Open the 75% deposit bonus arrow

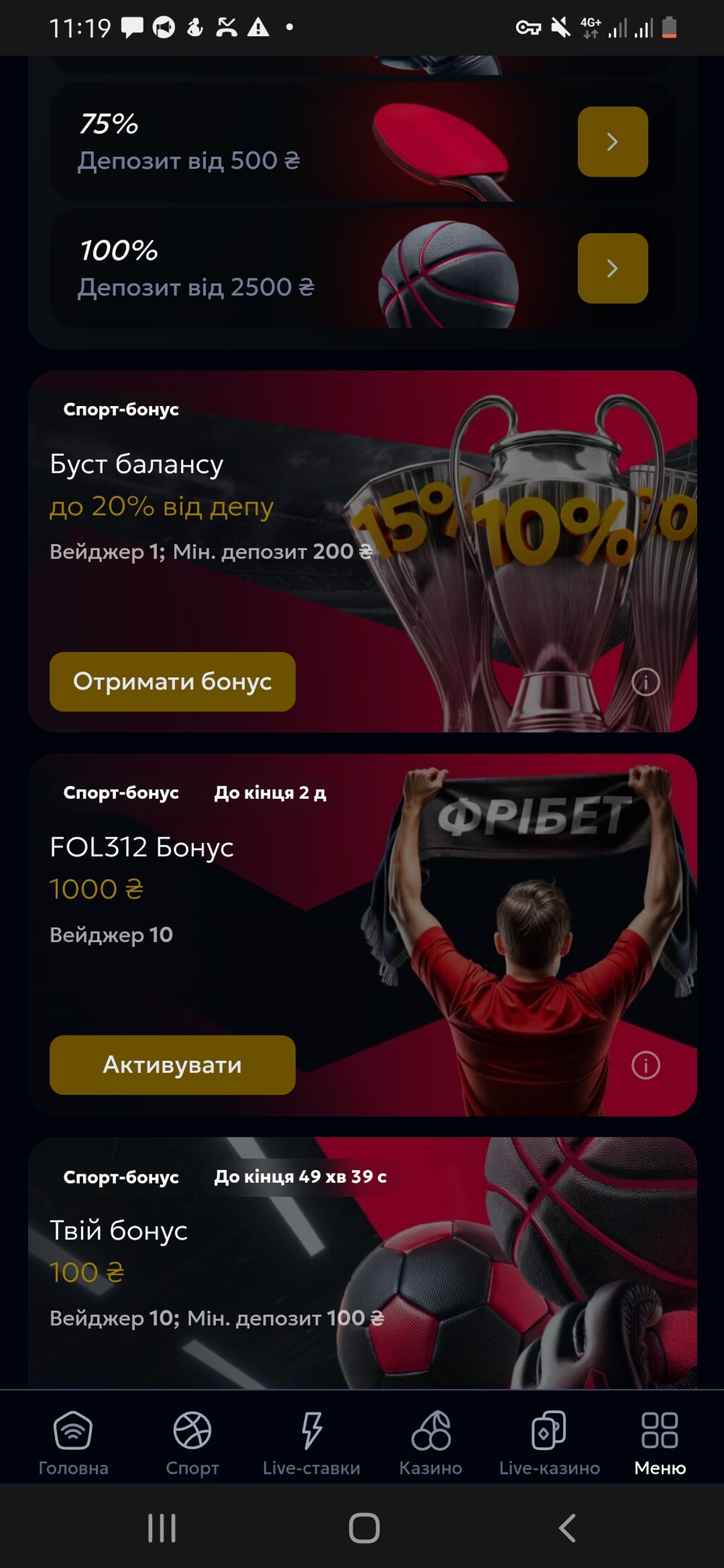613,142
